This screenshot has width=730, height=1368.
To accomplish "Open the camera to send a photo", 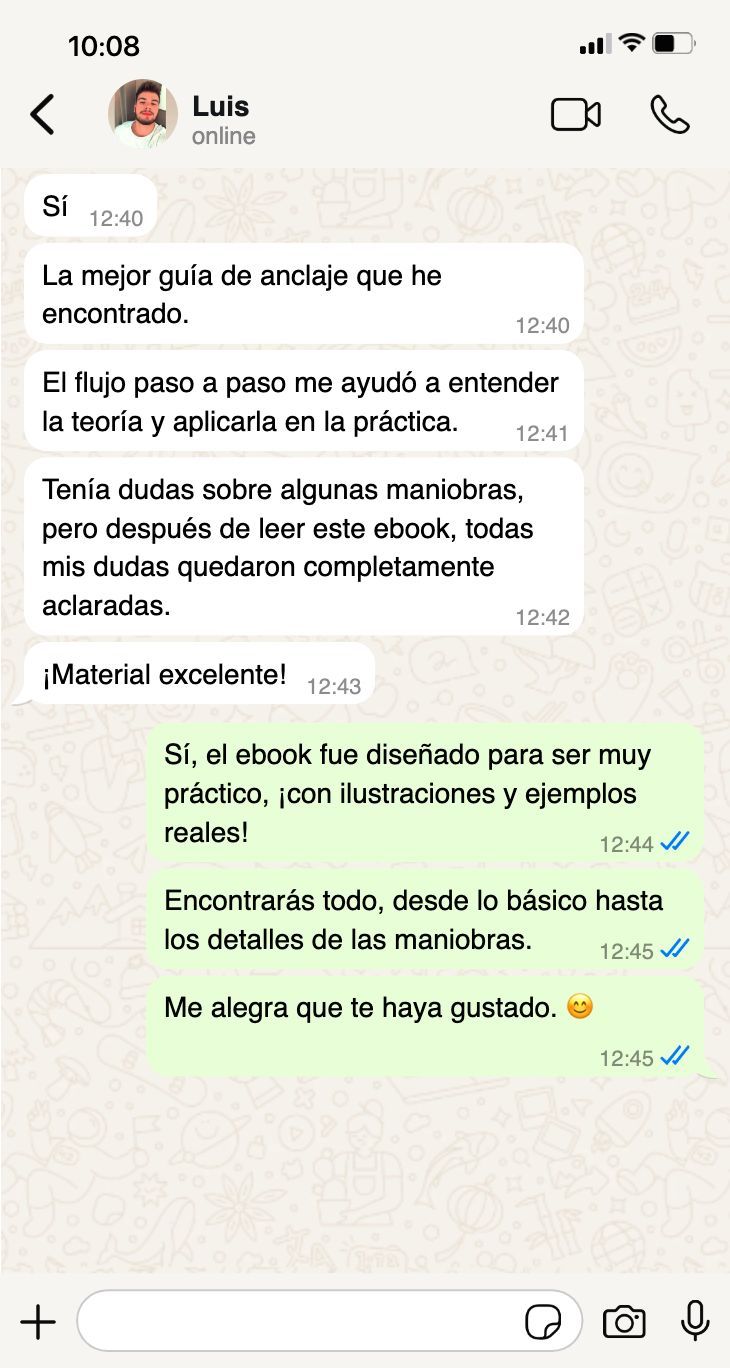I will (624, 1322).
